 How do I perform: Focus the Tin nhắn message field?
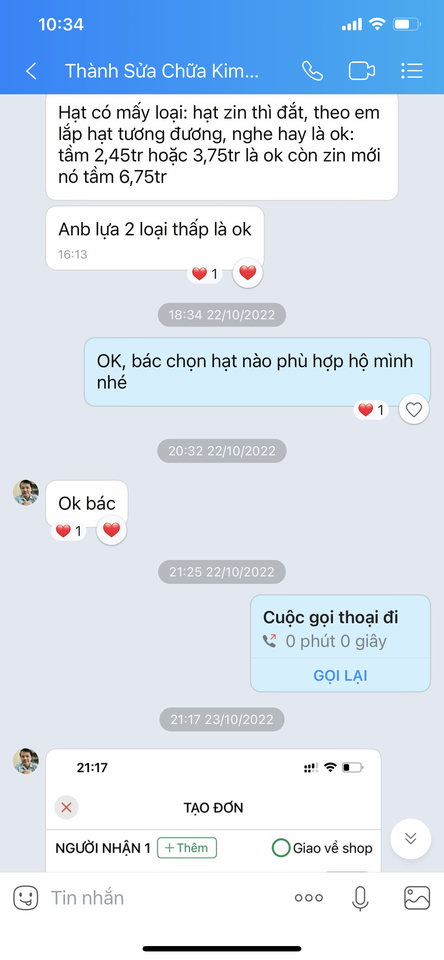click(x=165, y=898)
